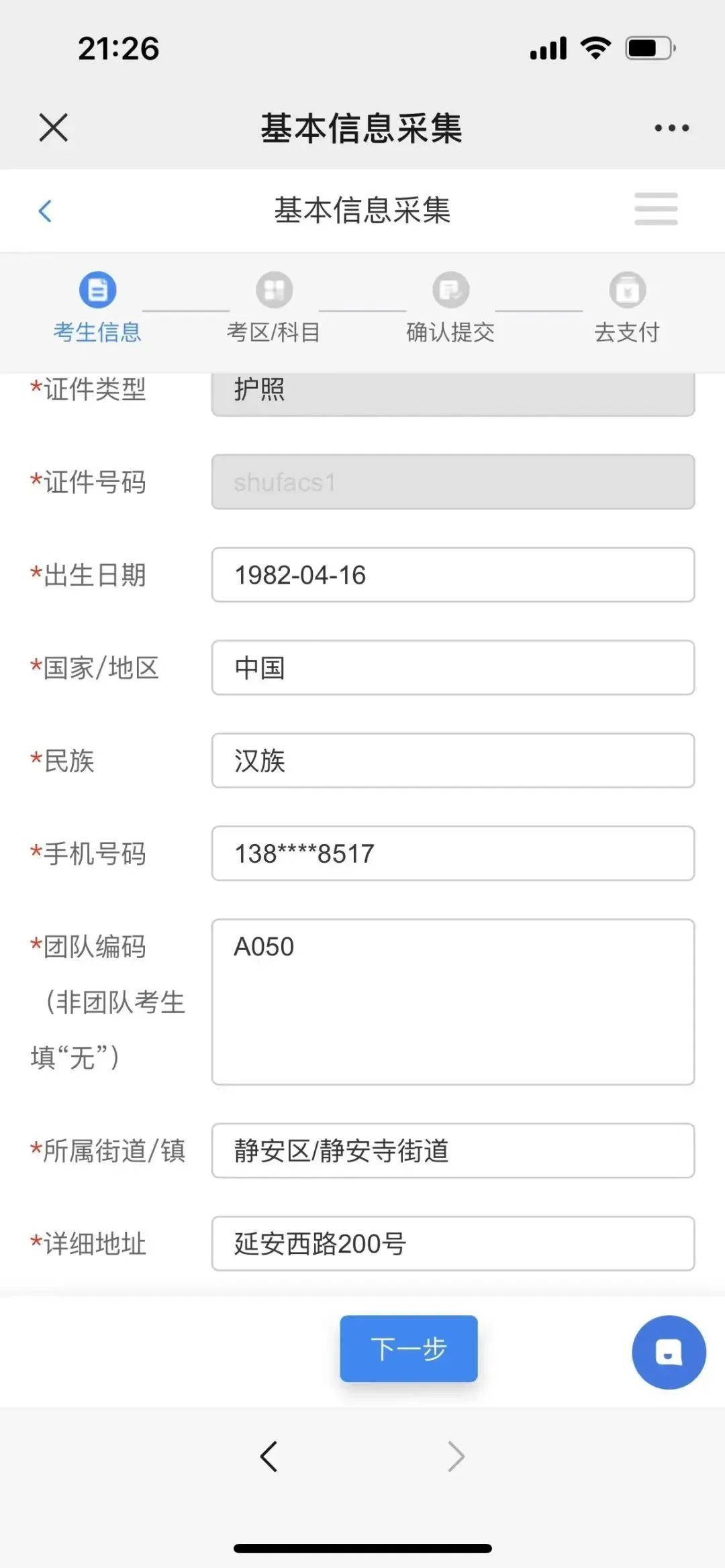The height and width of the screenshot is (1568, 725).
Task: Tap 下一步 to continue
Action: coord(408,1349)
